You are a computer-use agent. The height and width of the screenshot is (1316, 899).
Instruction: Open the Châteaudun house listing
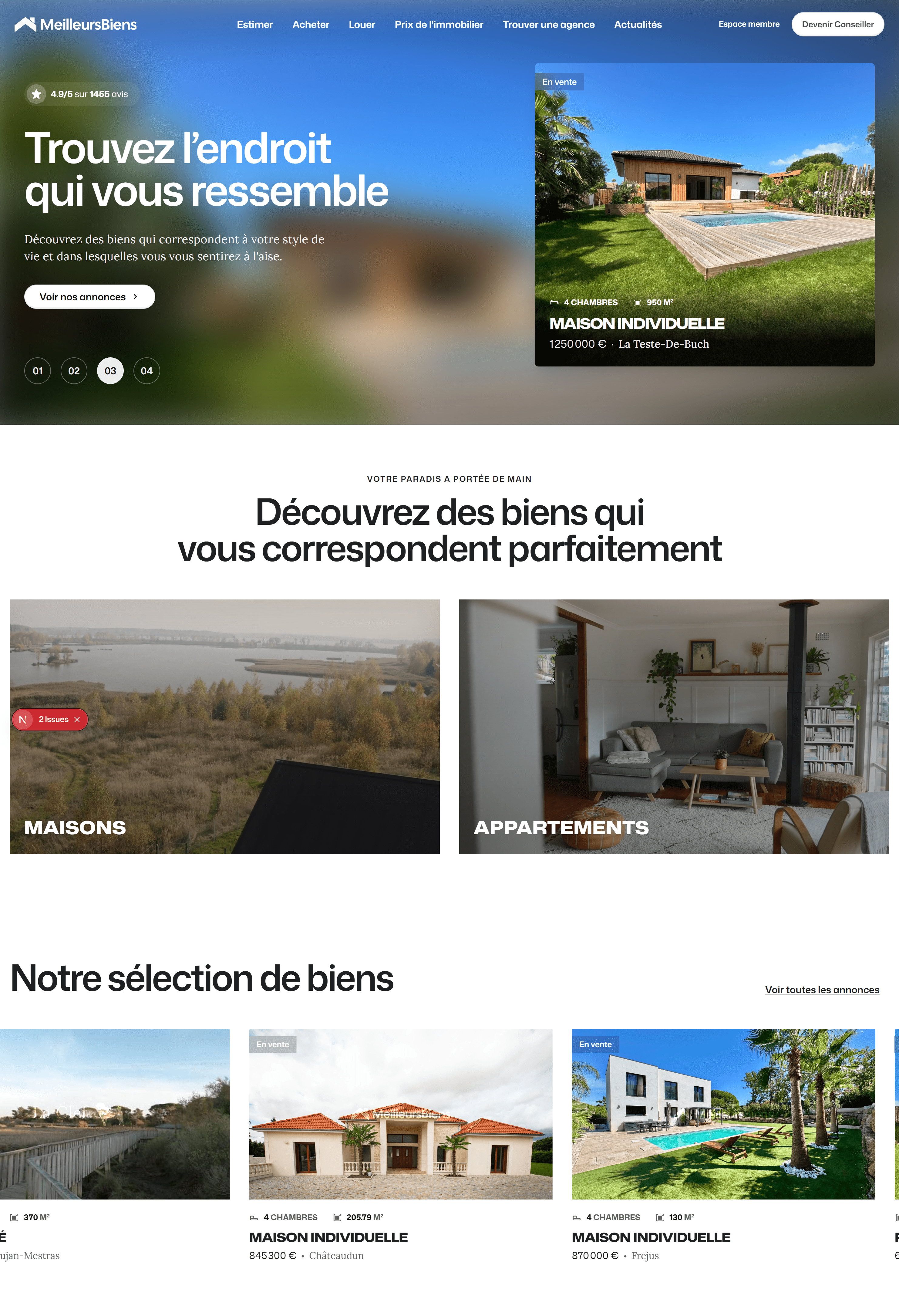tap(400, 1114)
